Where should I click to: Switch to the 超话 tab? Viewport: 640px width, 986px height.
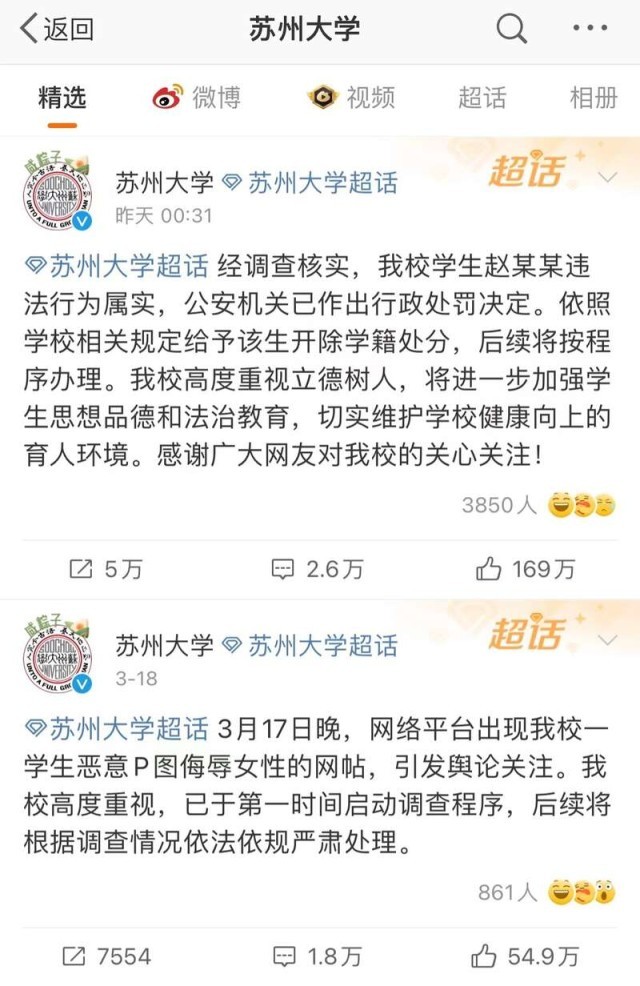(x=482, y=97)
